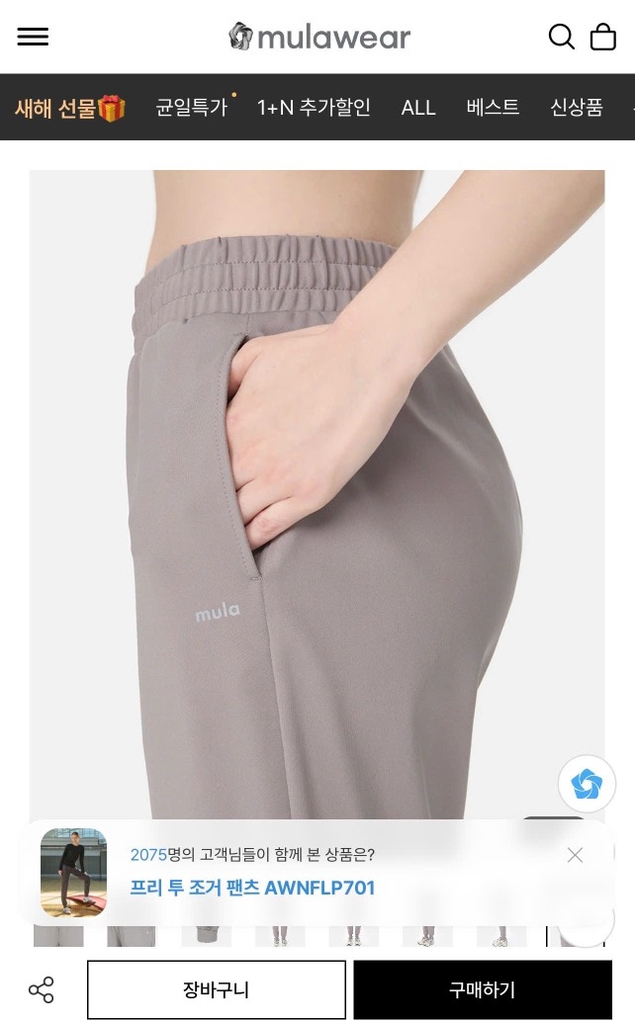Share this product

click(41, 990)
